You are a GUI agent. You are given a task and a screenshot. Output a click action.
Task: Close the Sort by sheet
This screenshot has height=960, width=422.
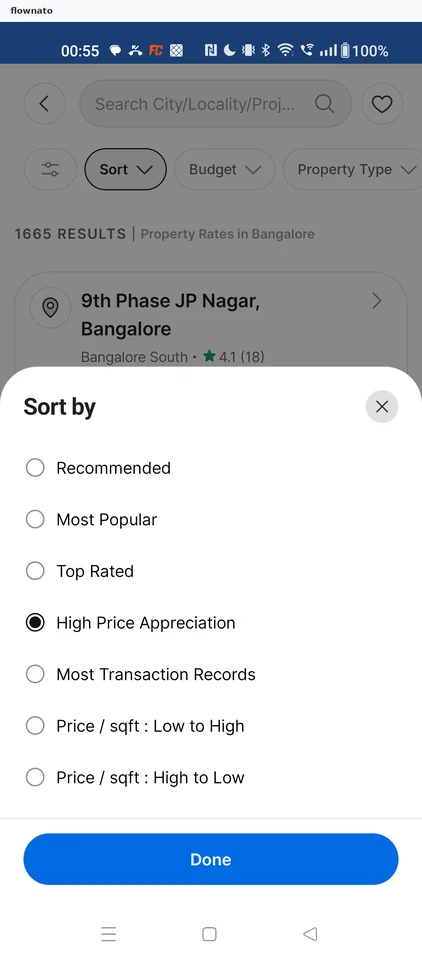tap(382, 407)
